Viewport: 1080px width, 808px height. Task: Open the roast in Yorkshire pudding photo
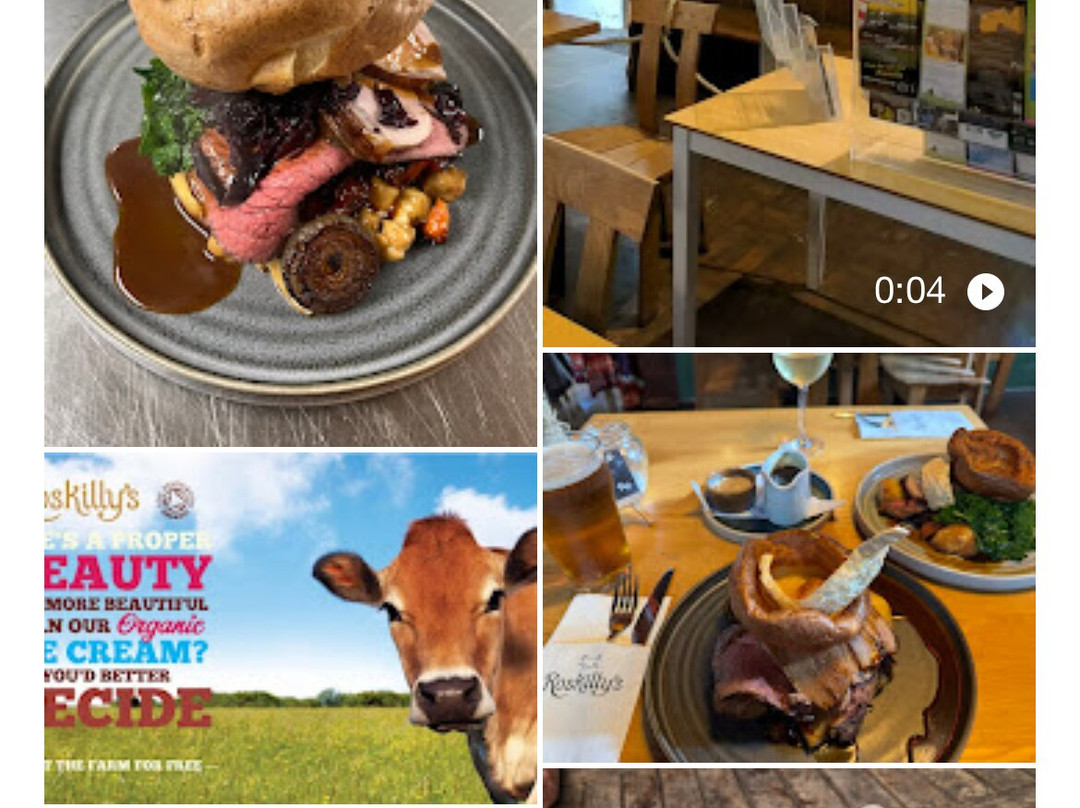290,220
